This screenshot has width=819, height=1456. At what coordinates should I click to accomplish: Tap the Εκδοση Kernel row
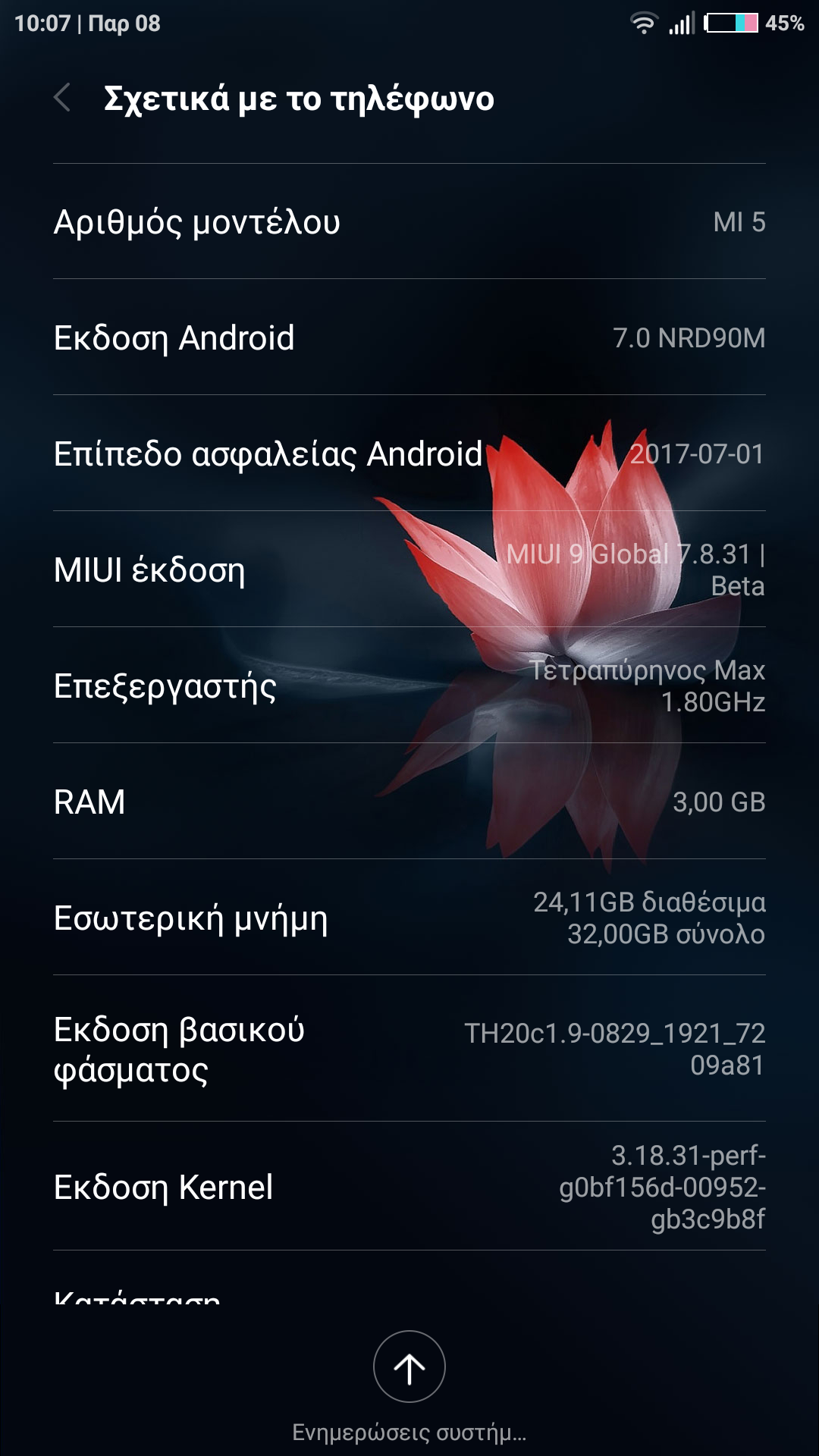tap(409, 1187)
